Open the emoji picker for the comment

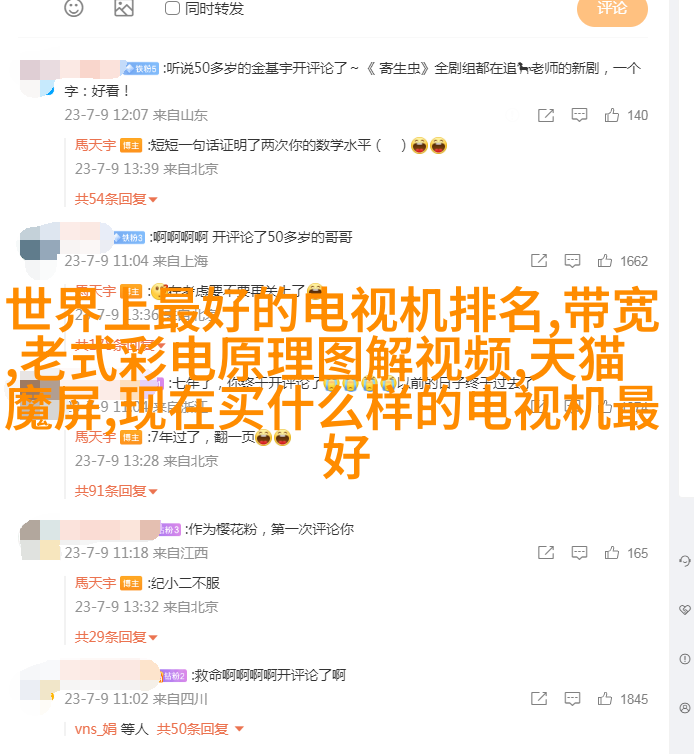click(x=74, y=8)
